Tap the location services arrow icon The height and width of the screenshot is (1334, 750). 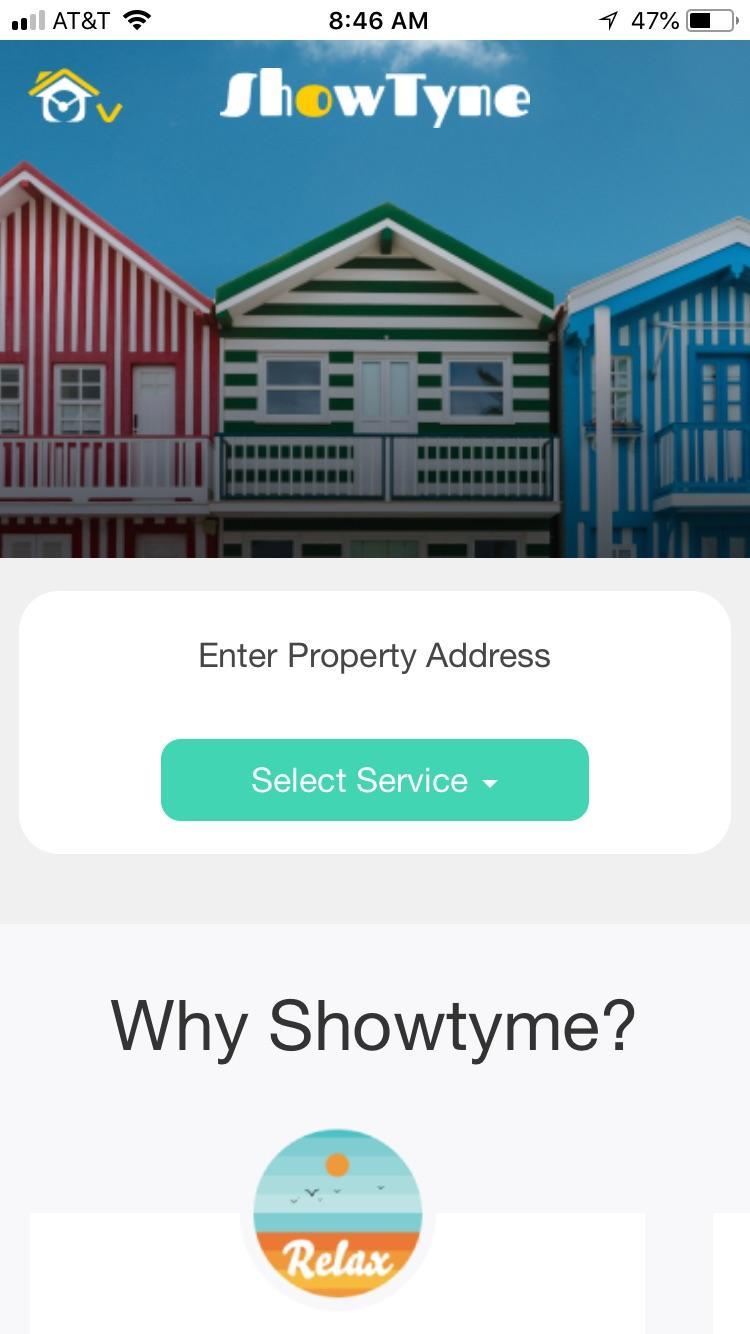[608, 17]
